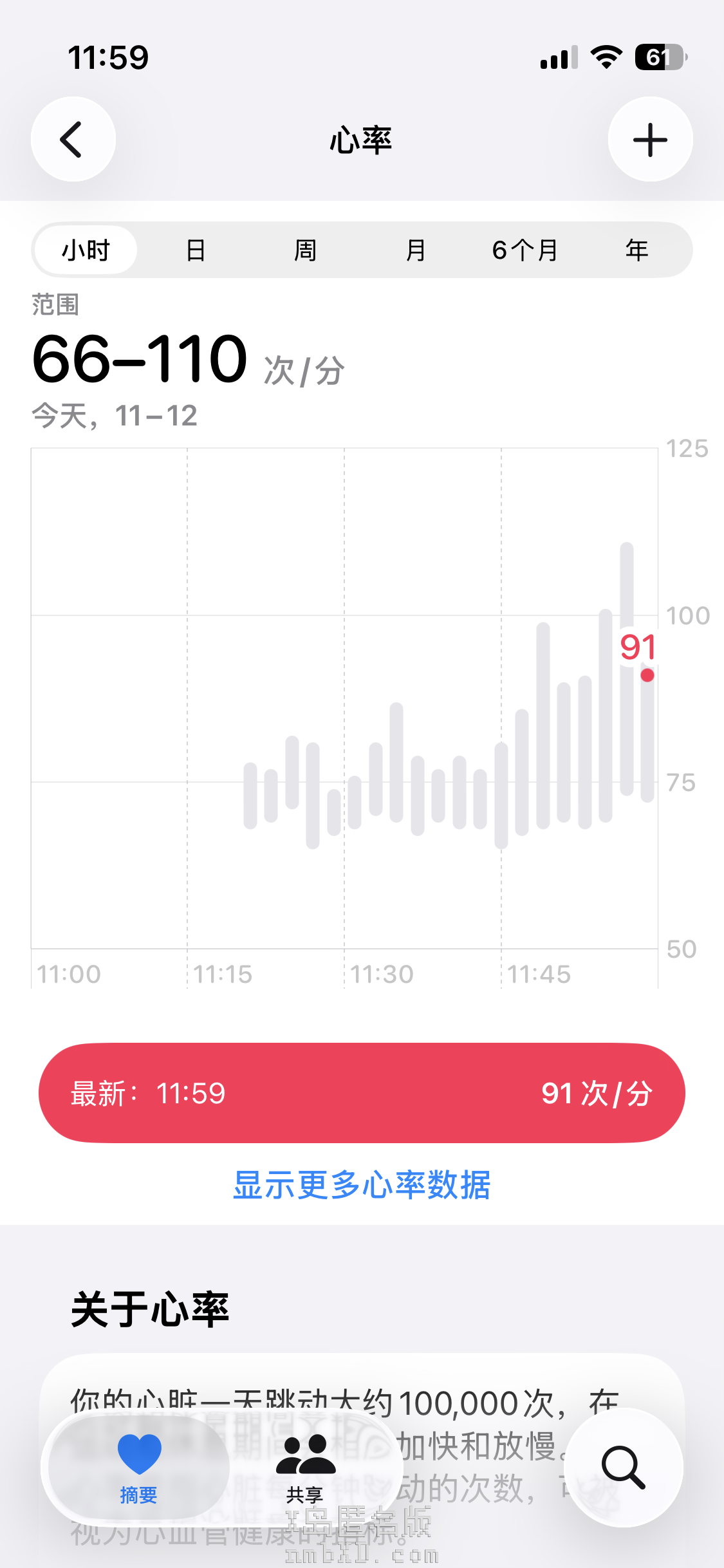Open search with the magnifier button
The image size is (724, 1568).
[623, 1467]
